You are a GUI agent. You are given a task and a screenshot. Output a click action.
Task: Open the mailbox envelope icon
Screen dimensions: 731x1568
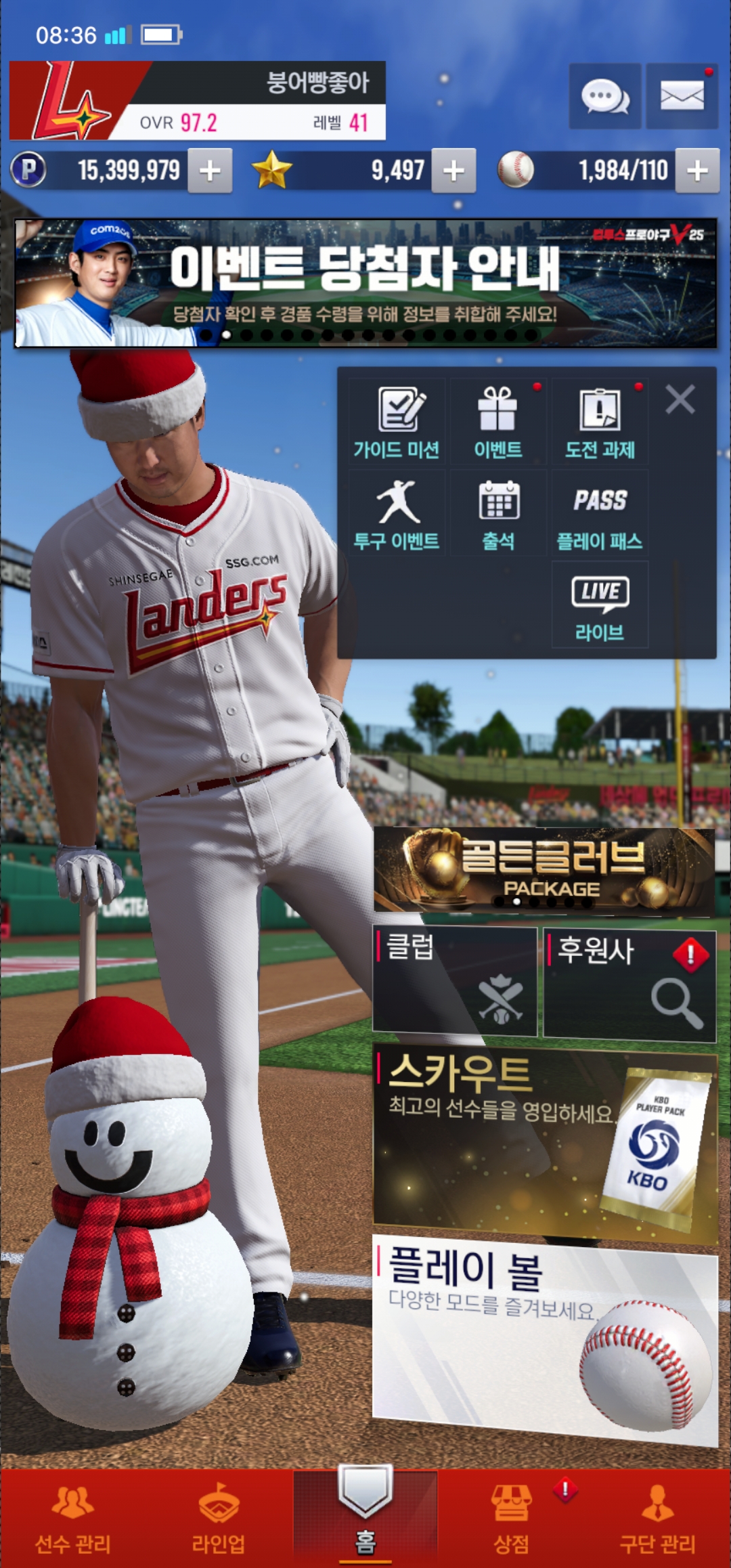coord(682,96)
